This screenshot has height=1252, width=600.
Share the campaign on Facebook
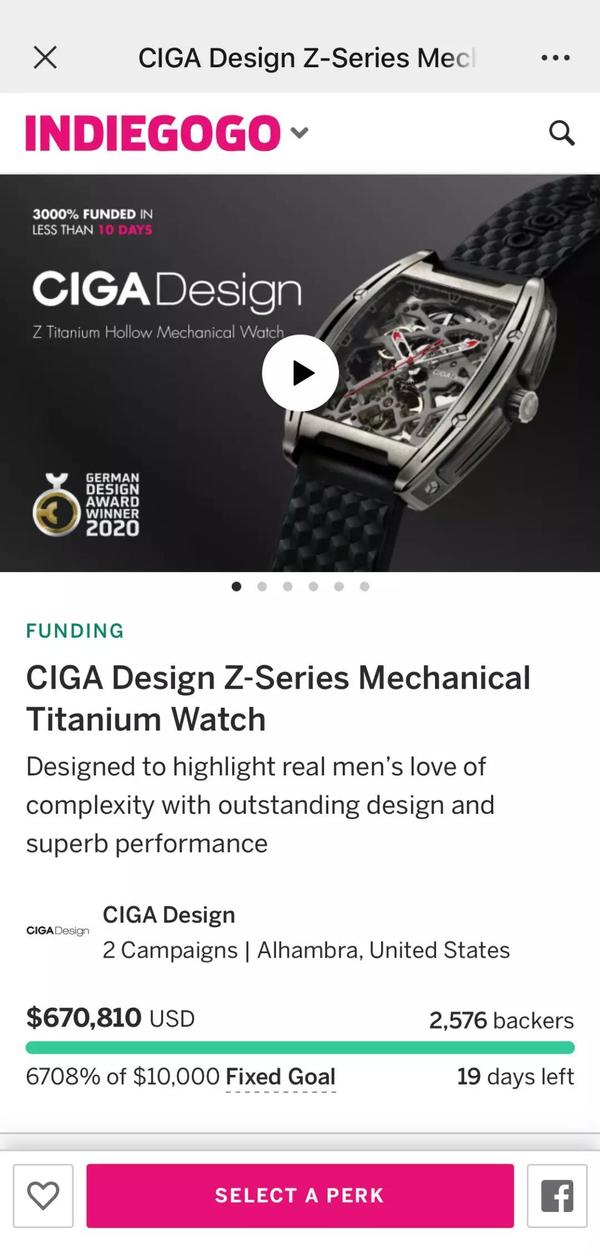click(x=556, y=1195)
